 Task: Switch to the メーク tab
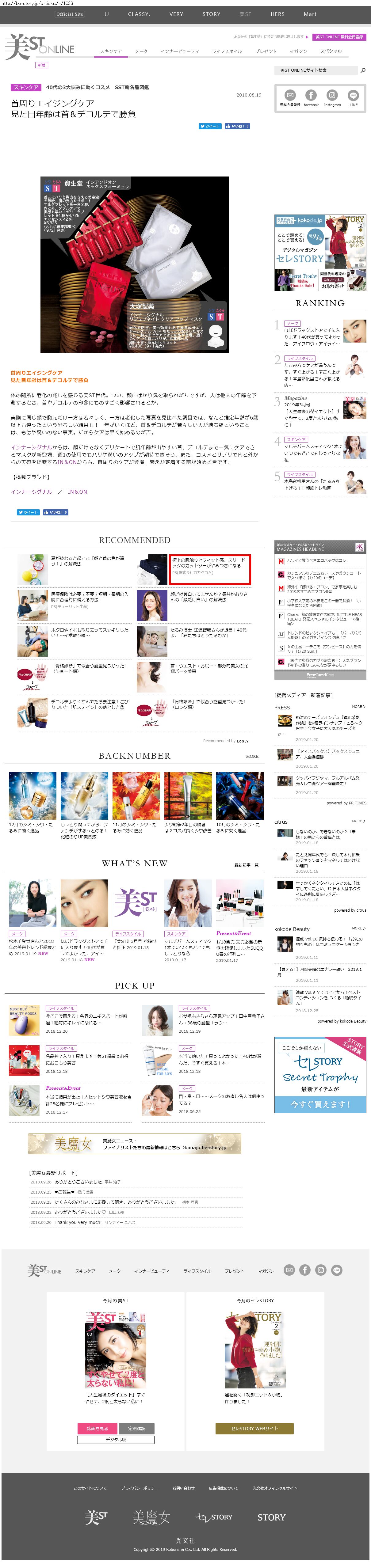[x=141, y=51]
